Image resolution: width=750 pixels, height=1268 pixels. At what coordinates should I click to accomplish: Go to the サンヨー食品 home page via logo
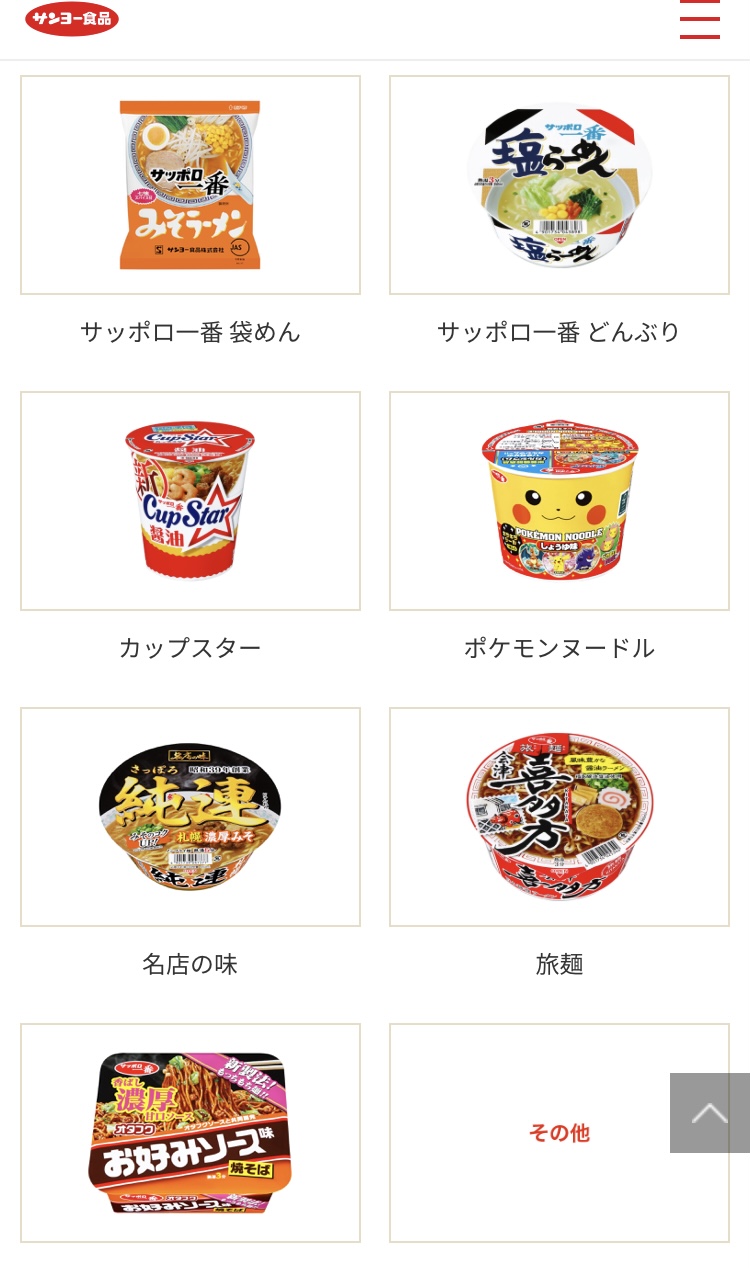(x=72, y=19)
